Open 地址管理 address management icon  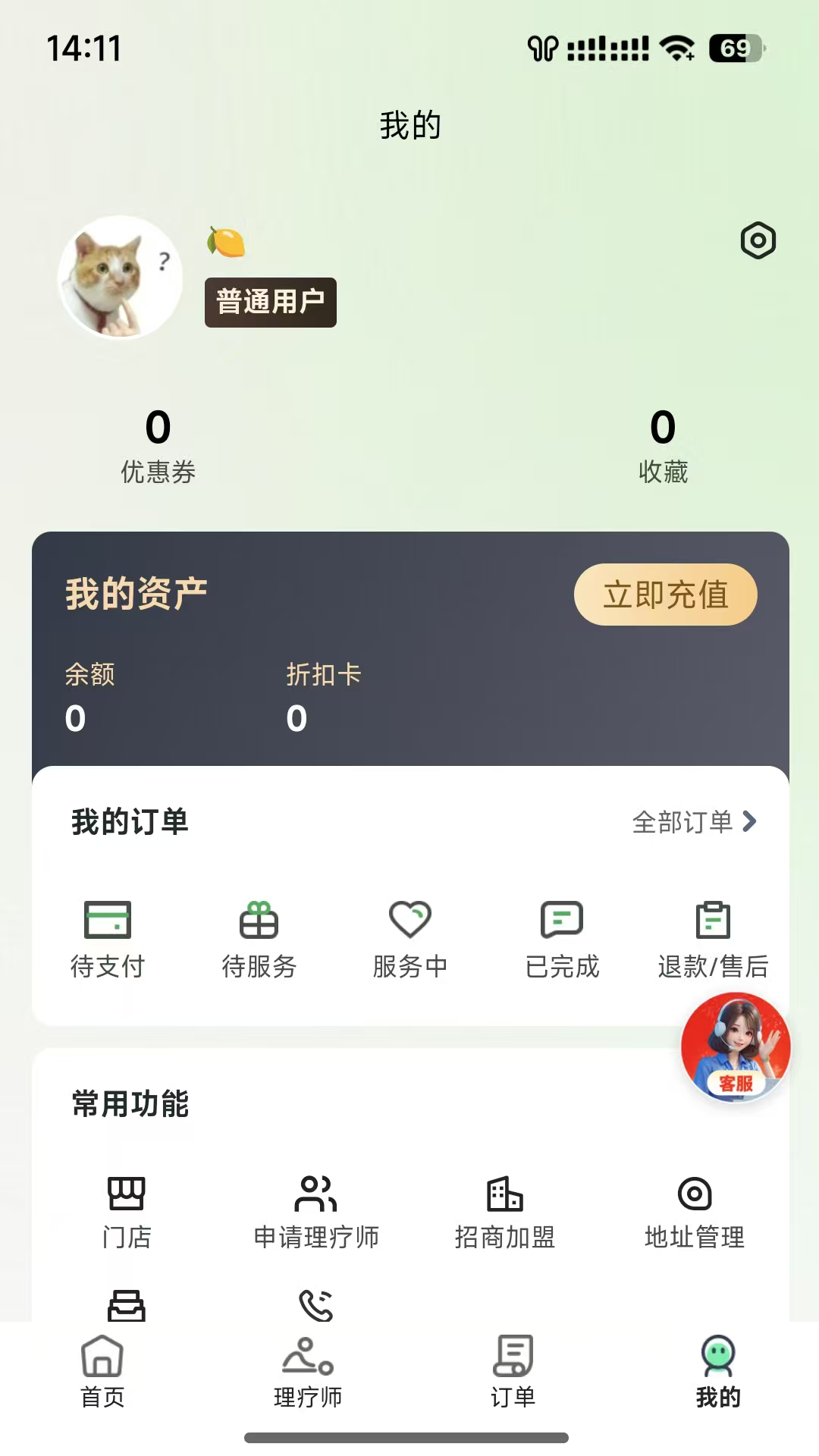(694, 1191)
